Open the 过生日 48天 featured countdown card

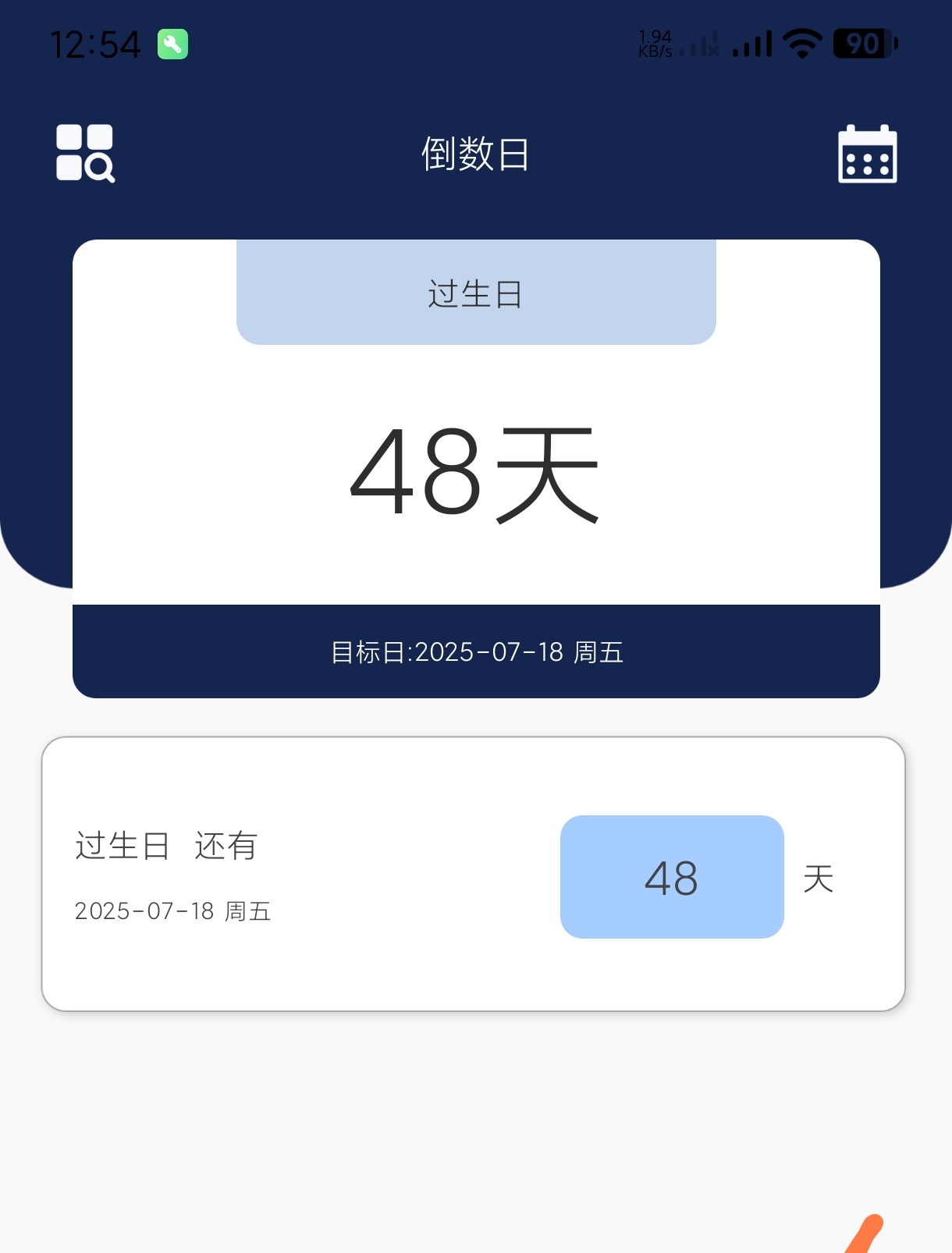click(476, 468)
